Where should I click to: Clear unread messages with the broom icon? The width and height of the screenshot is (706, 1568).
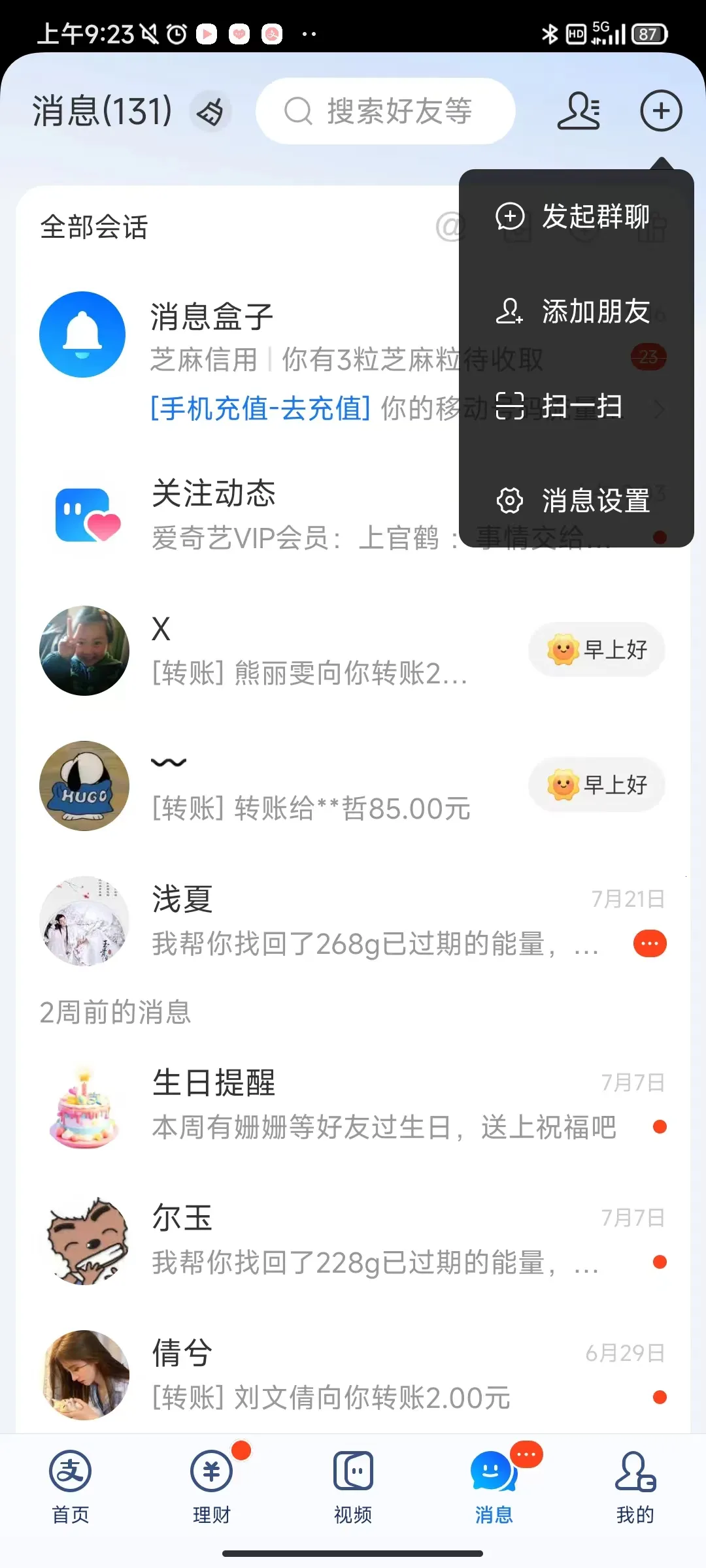click(210, 112)
